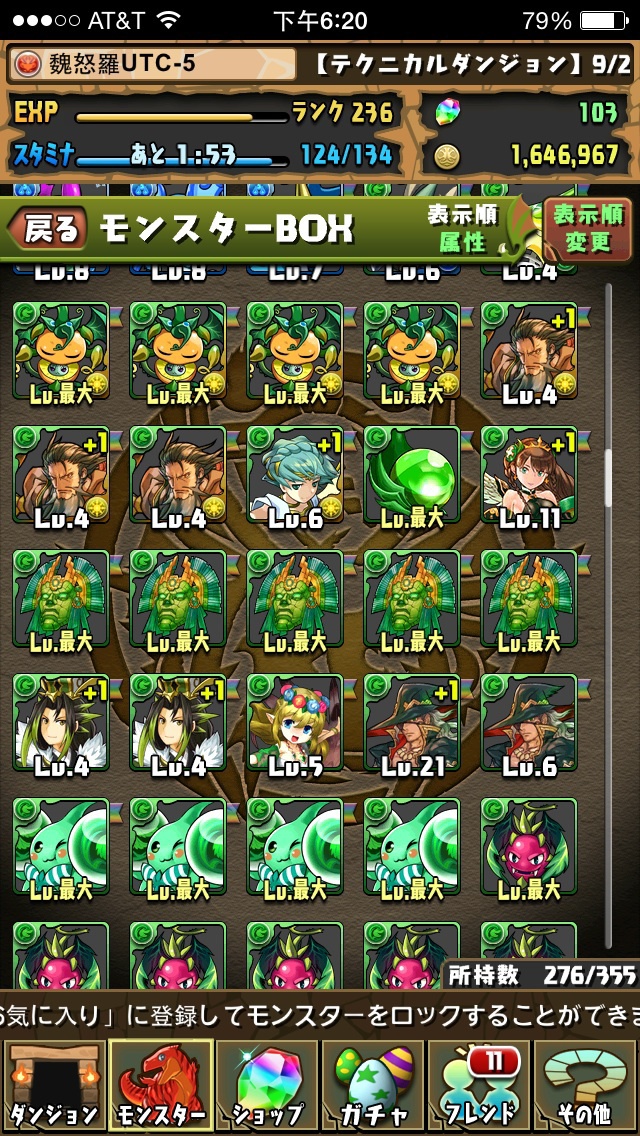Open the フレンド tab with 11 badge
This screenshot has height=1136, width=640.
coord(479,1086)
